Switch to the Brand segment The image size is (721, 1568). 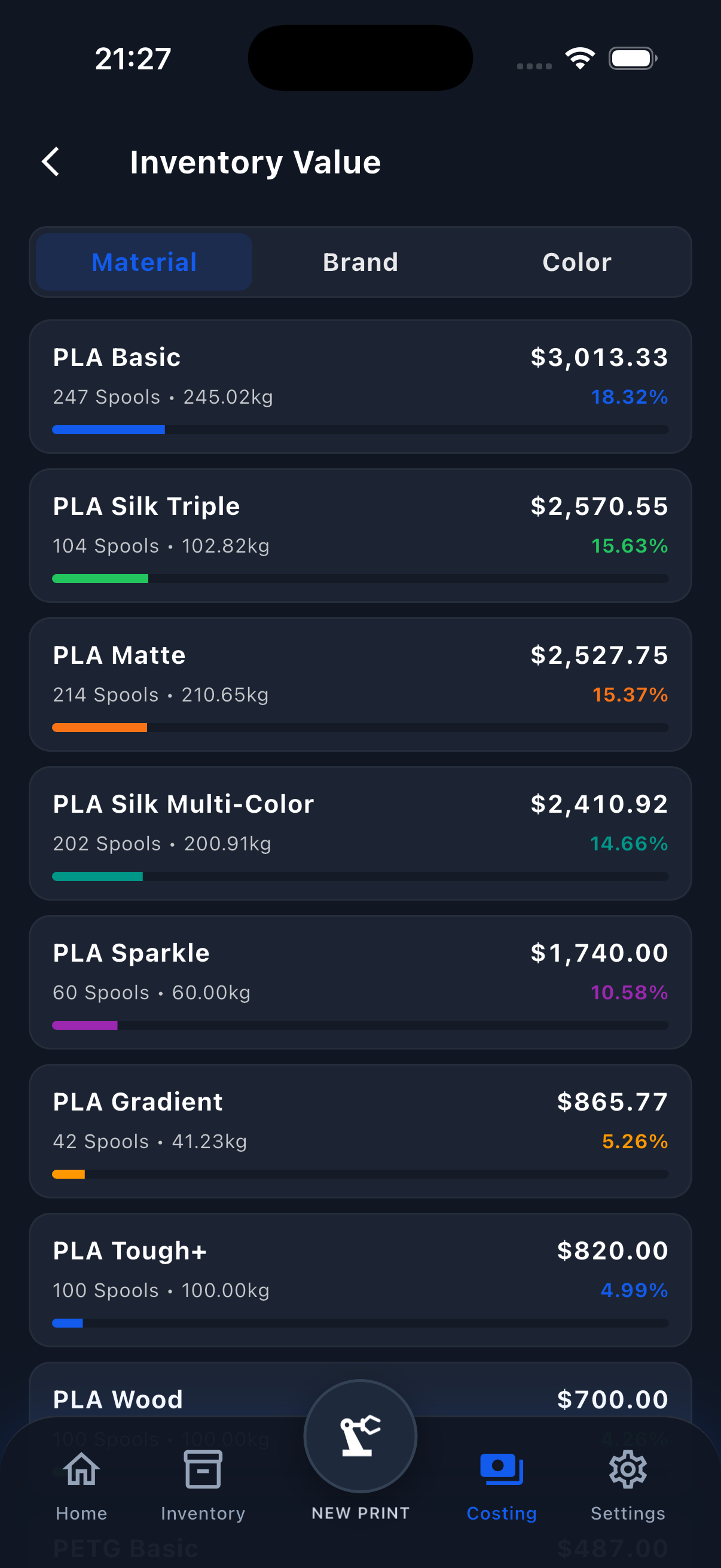[360, 263]
